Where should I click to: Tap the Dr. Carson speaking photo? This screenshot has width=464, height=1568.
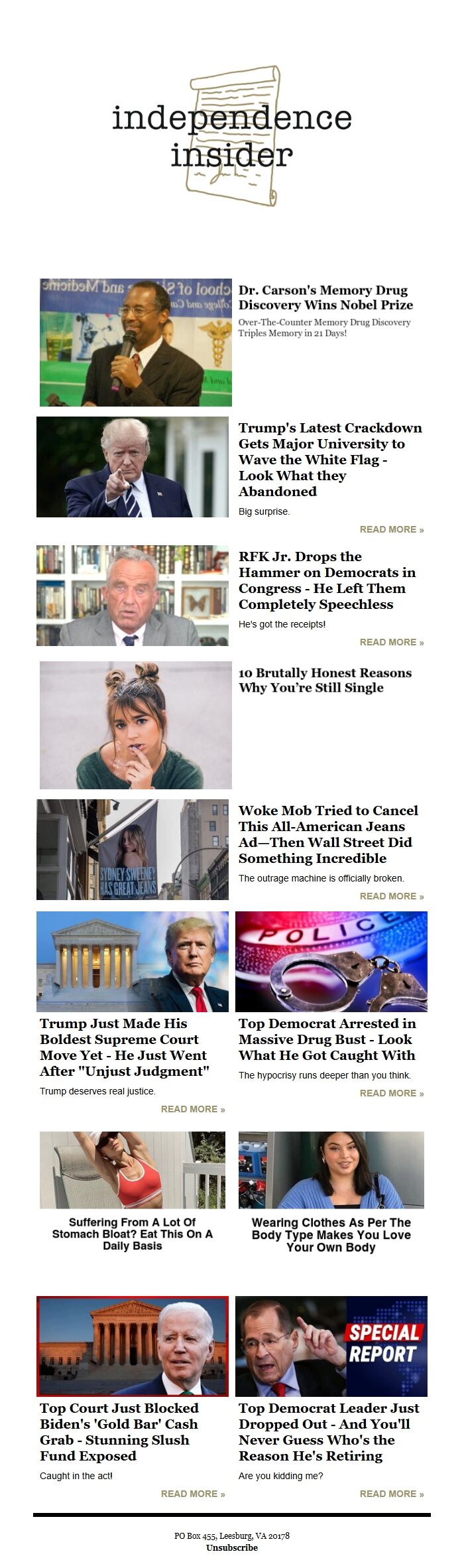point(136,342)
